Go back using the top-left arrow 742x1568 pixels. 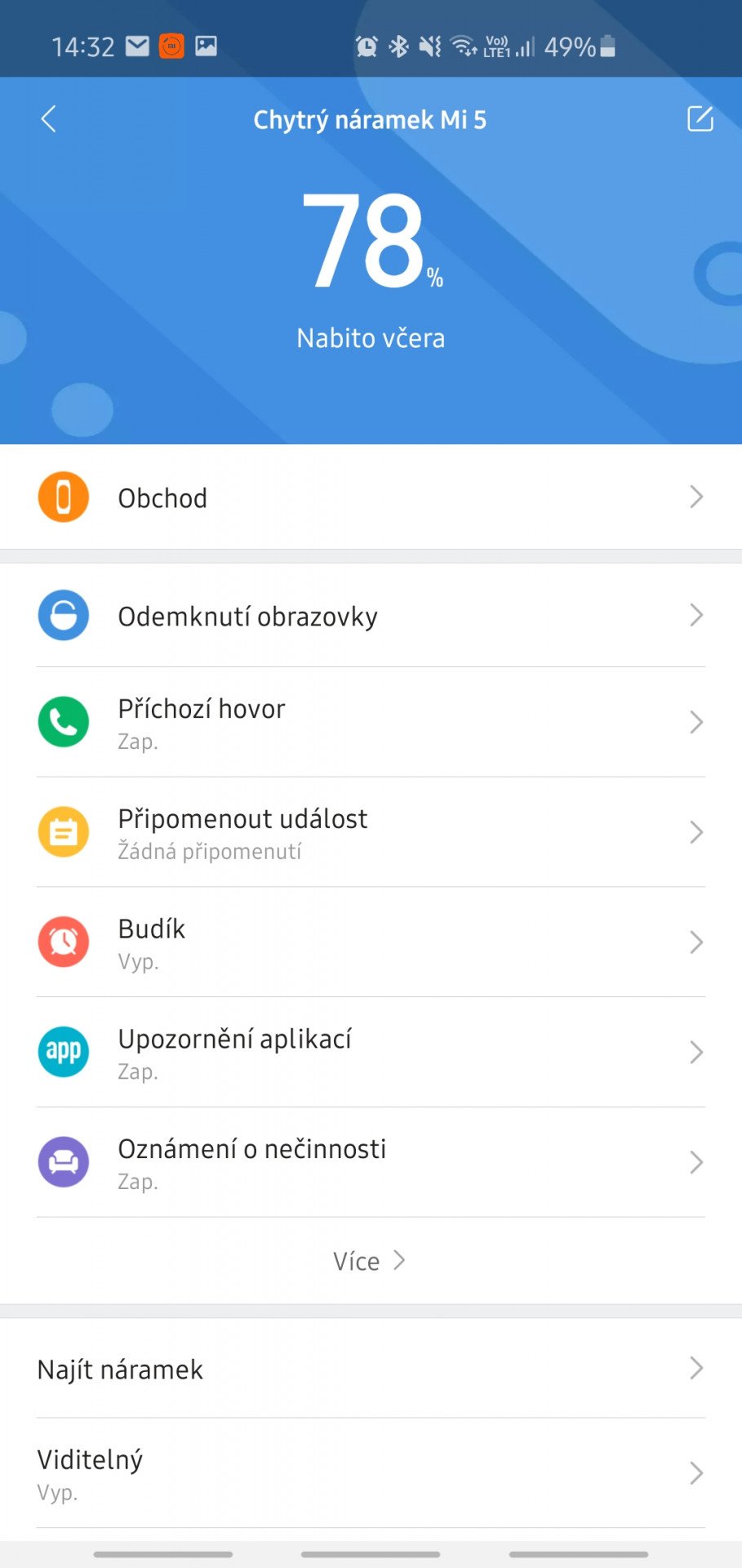(49, 119)
